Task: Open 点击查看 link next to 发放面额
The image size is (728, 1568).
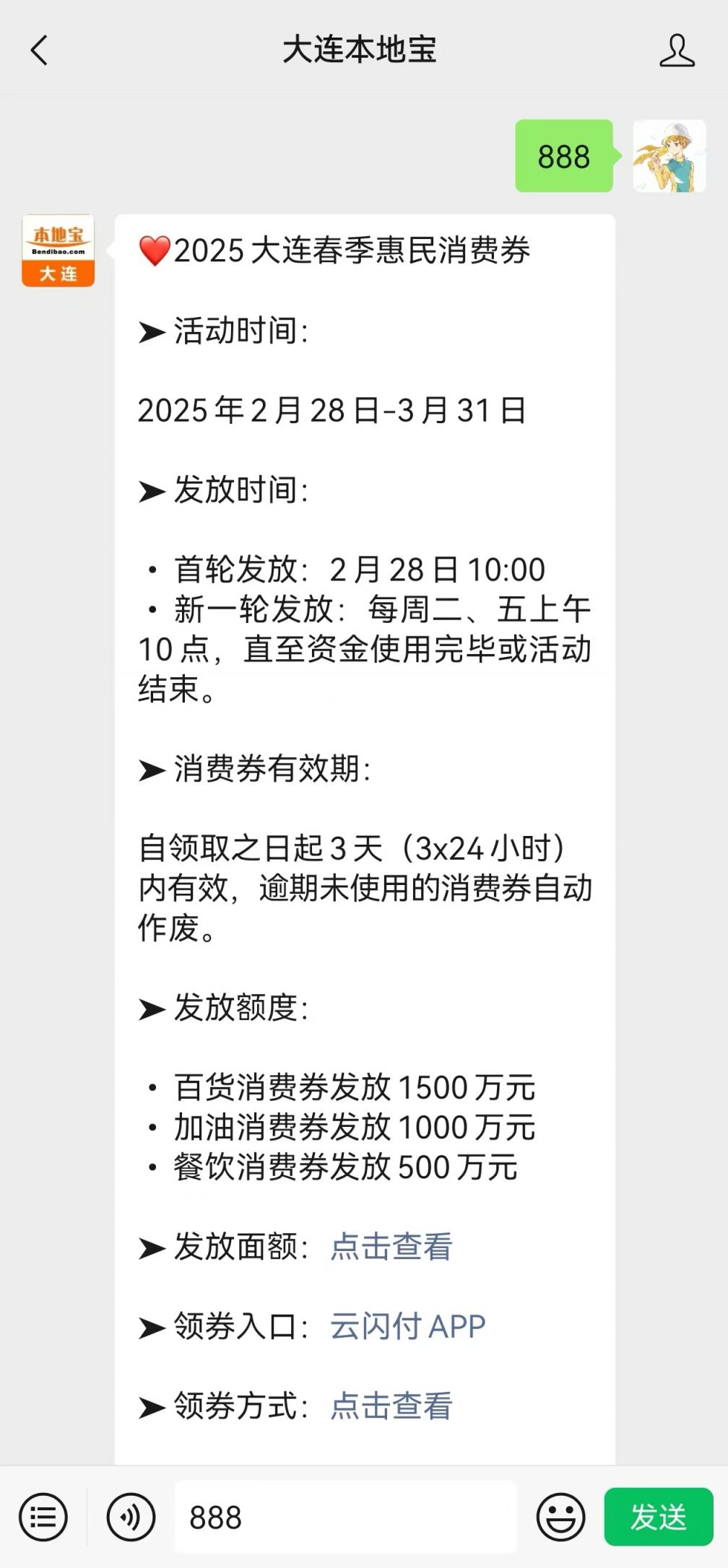Action: (x=391, y=1247)
